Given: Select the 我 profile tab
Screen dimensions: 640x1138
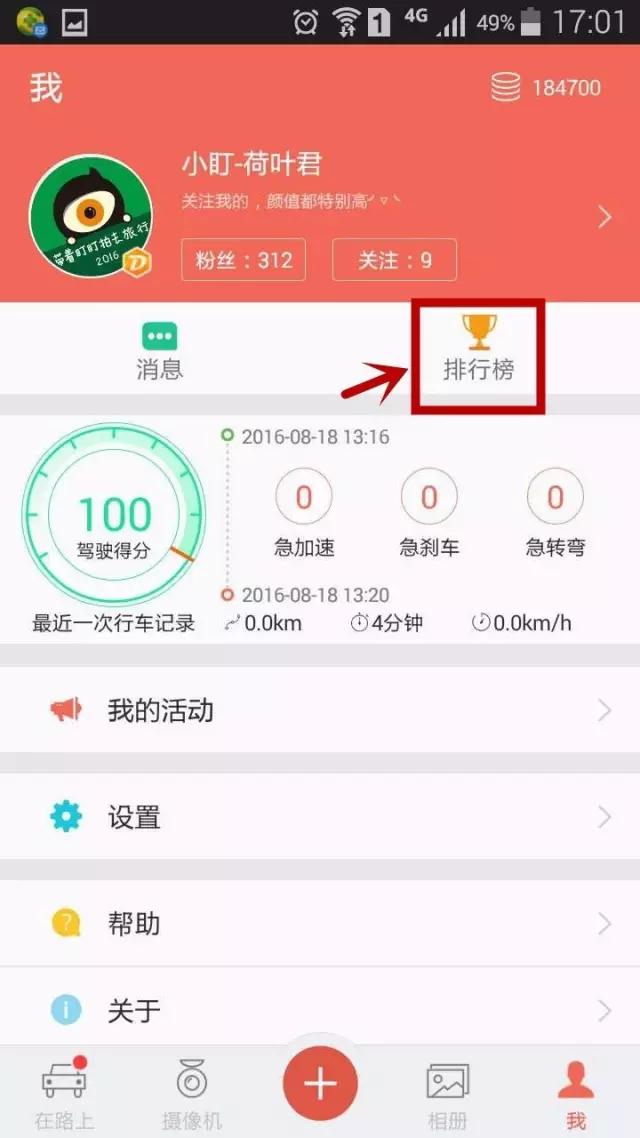Looking at the screenshot, I should 575,1094.
